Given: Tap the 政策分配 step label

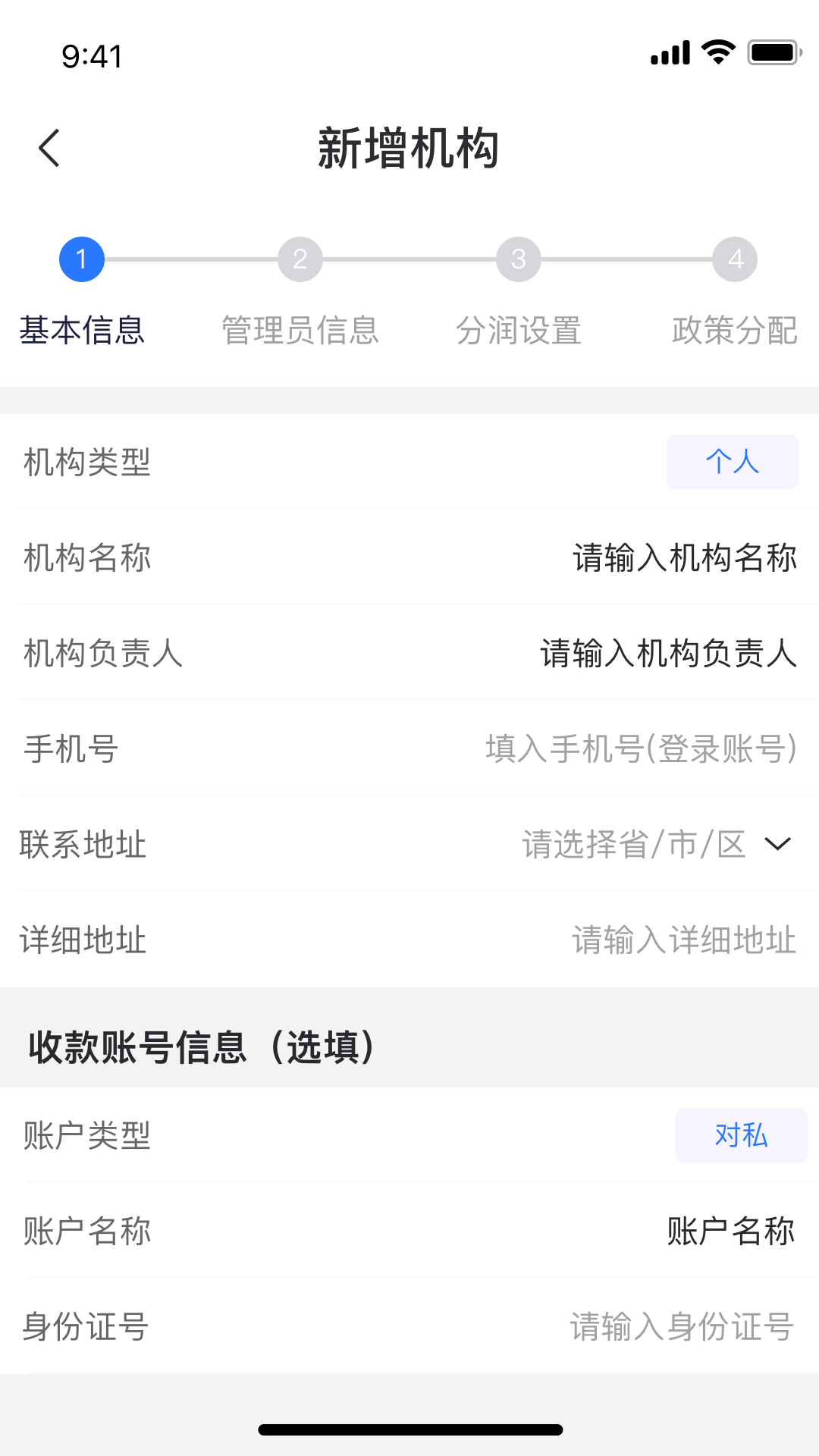Looking at the screenshot, I should tap(734, 331).
